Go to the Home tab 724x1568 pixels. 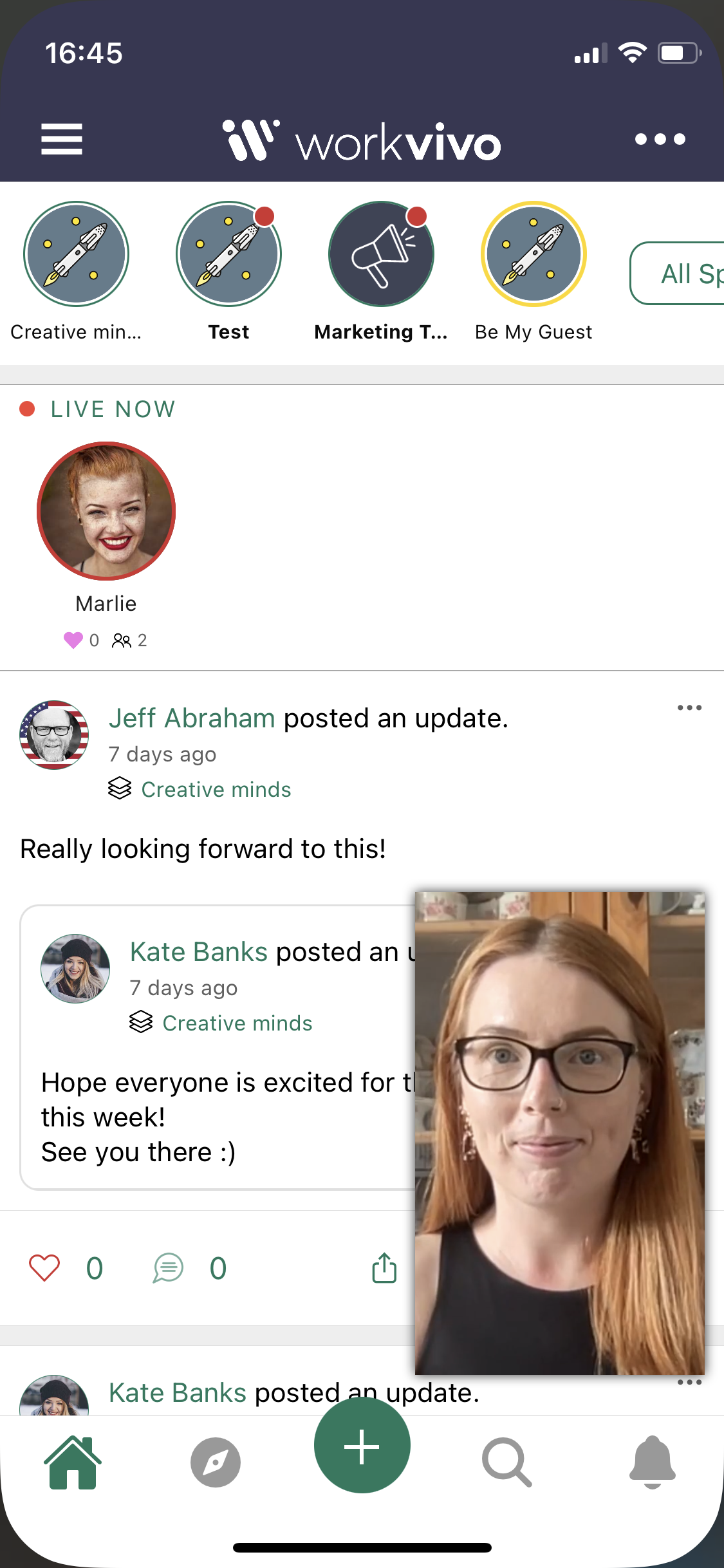point(73,1462)
